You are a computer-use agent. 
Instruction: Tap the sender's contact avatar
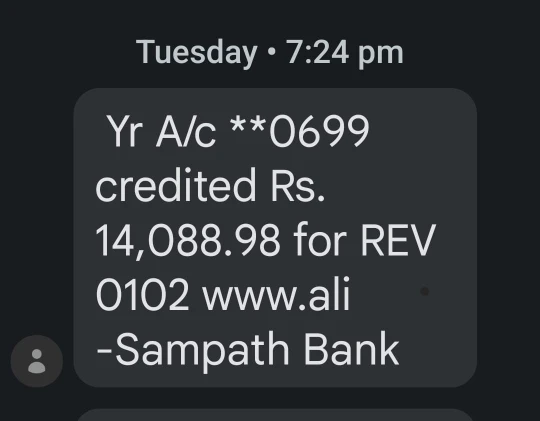(37, 361)
